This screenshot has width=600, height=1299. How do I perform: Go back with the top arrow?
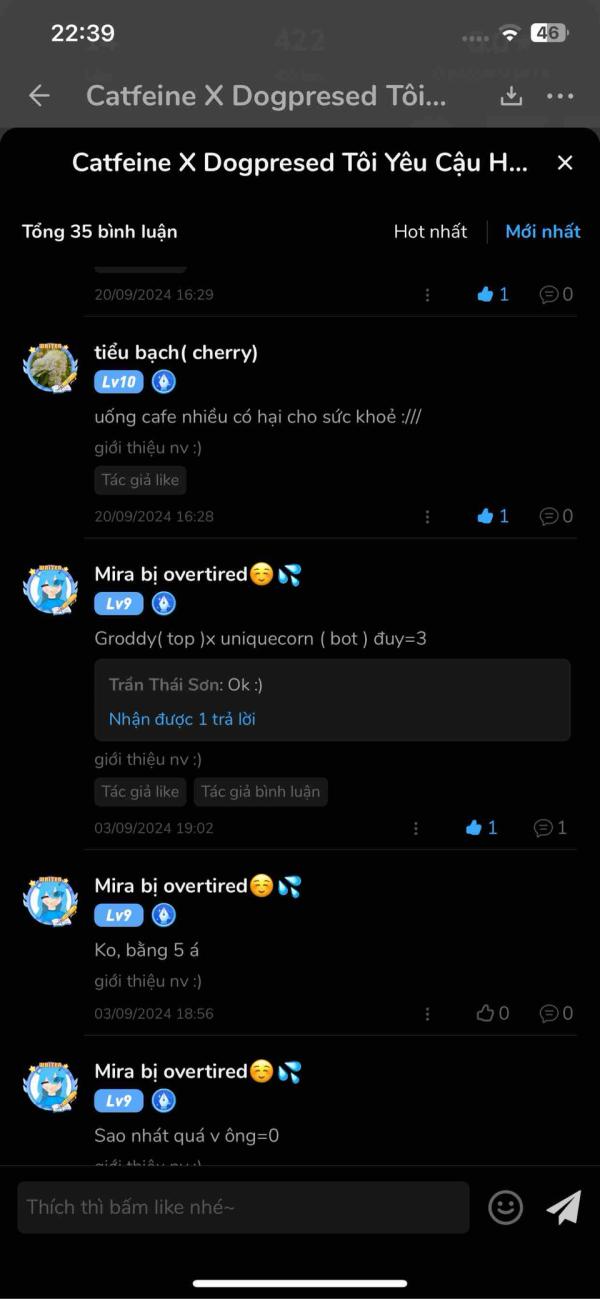pos(39,96)
